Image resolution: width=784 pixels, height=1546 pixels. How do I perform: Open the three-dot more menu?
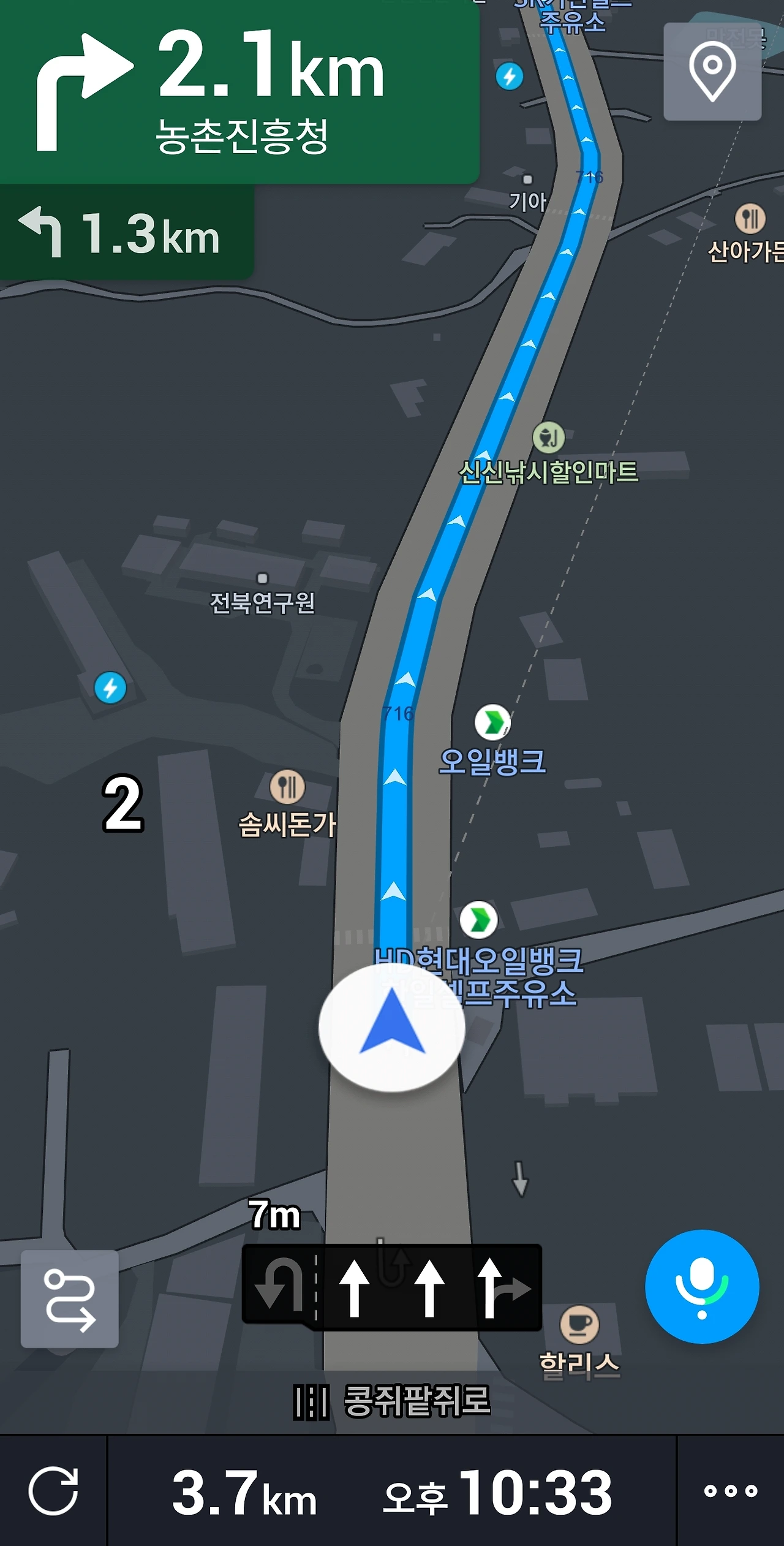click(x=731, y=1491)
